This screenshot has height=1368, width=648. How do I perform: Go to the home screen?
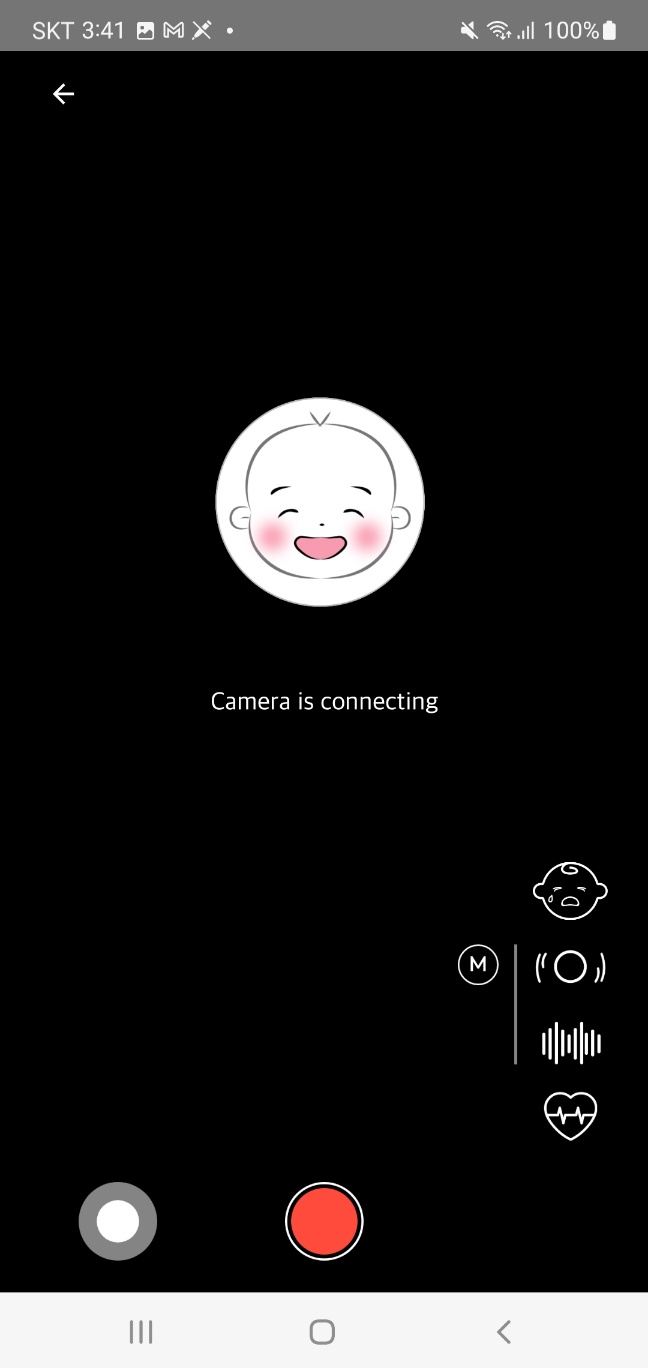[x=322, y=1331]
